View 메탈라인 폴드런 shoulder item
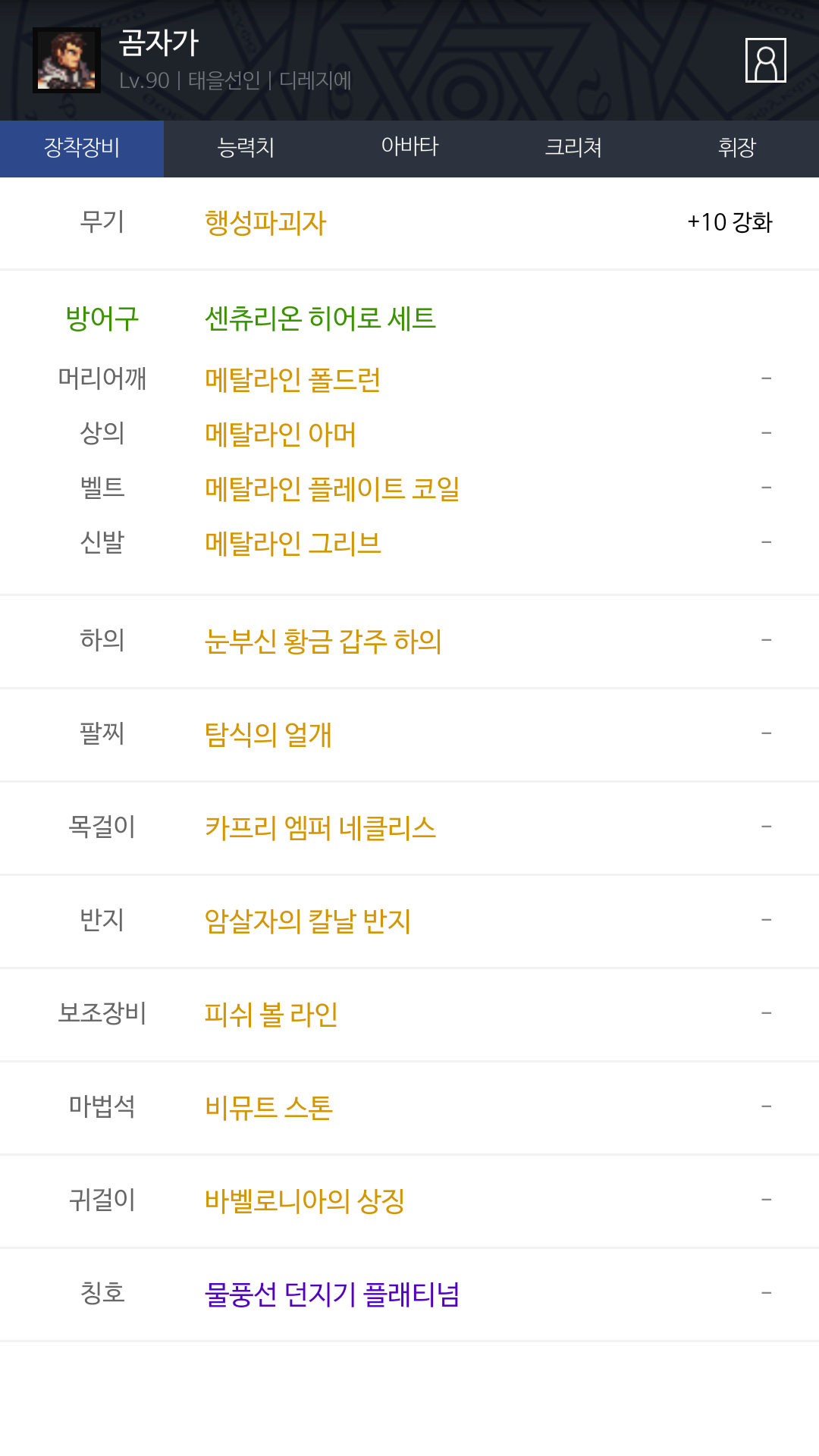The width and height of the screenshot is (819, 1456). [x=293, y=379]
